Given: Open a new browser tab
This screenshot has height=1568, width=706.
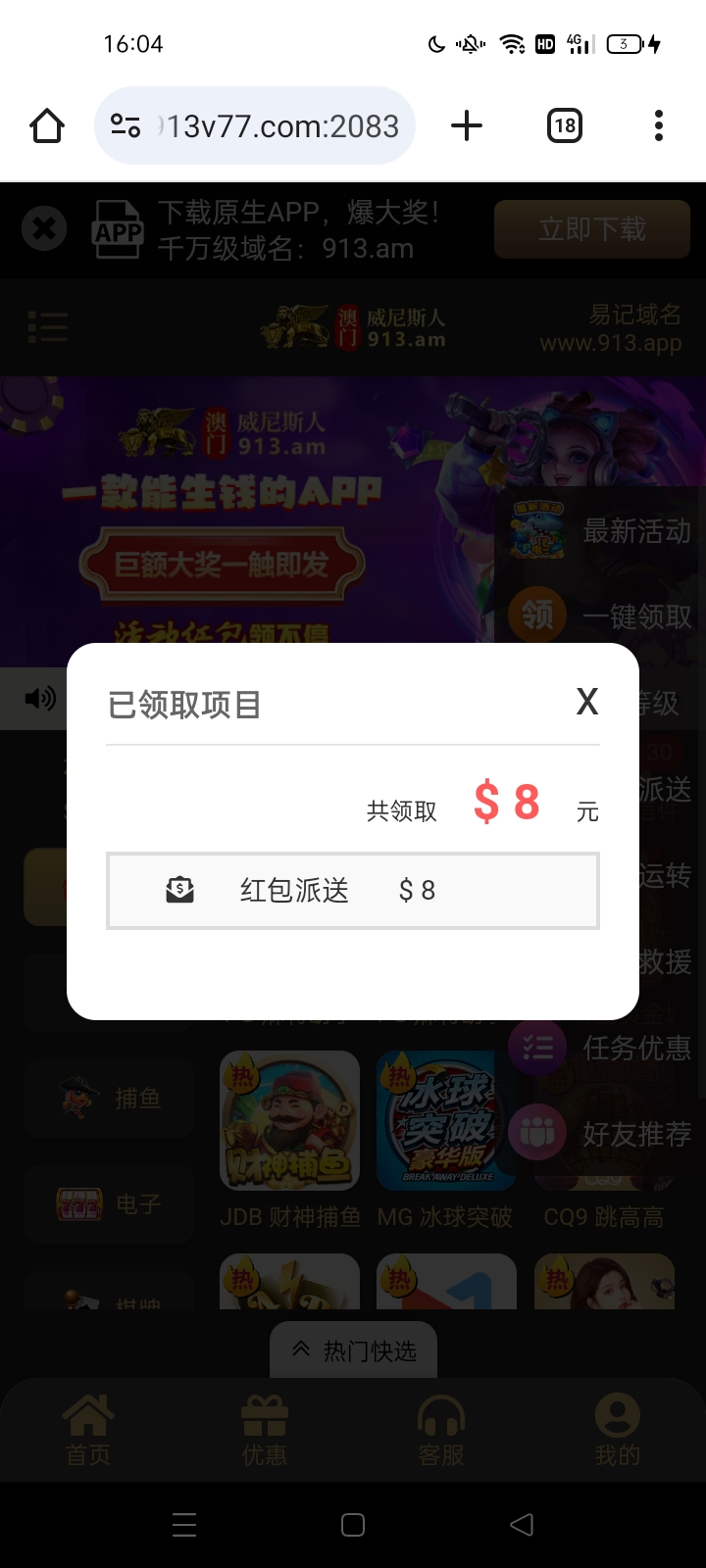Looking at the screenshot, I should 467,125.
